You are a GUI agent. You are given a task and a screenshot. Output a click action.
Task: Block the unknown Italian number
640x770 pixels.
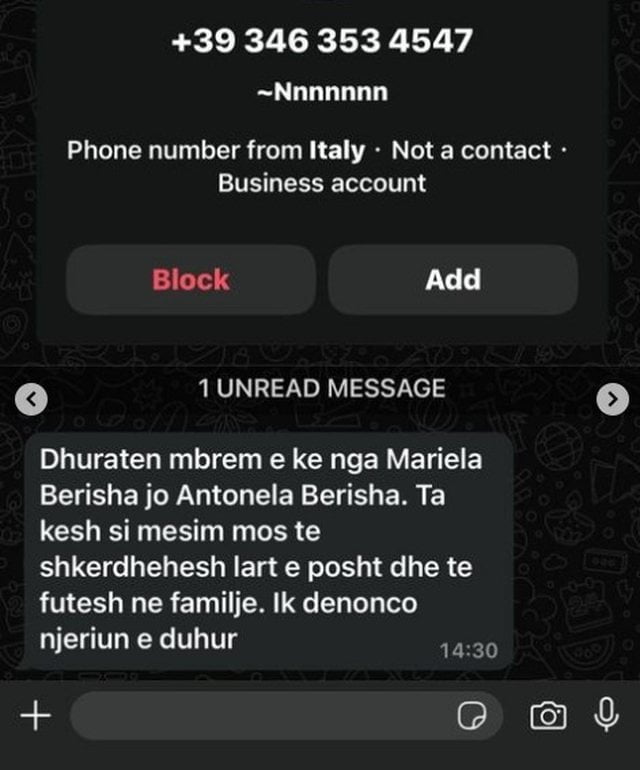point(191,280)
